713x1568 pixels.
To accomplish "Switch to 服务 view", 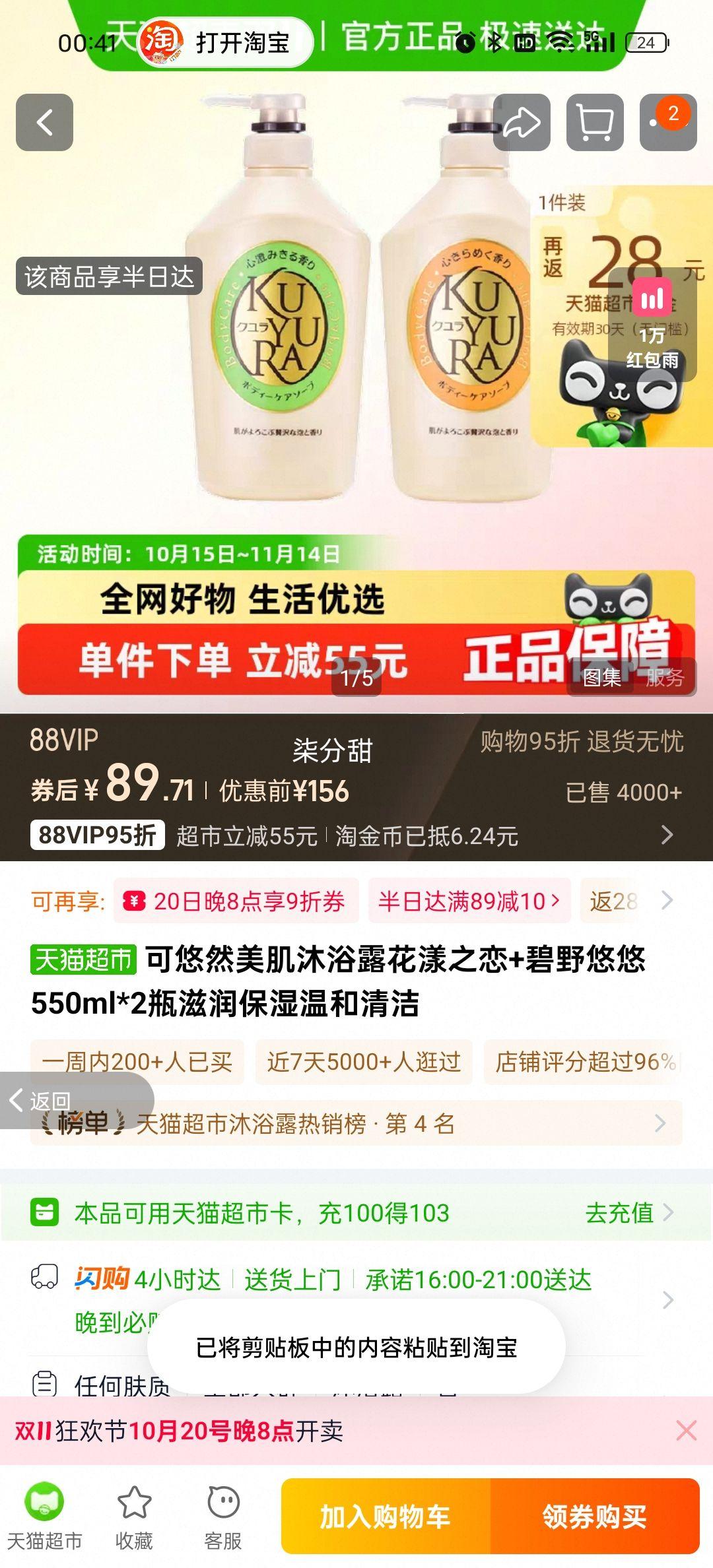I will point(665,677).
